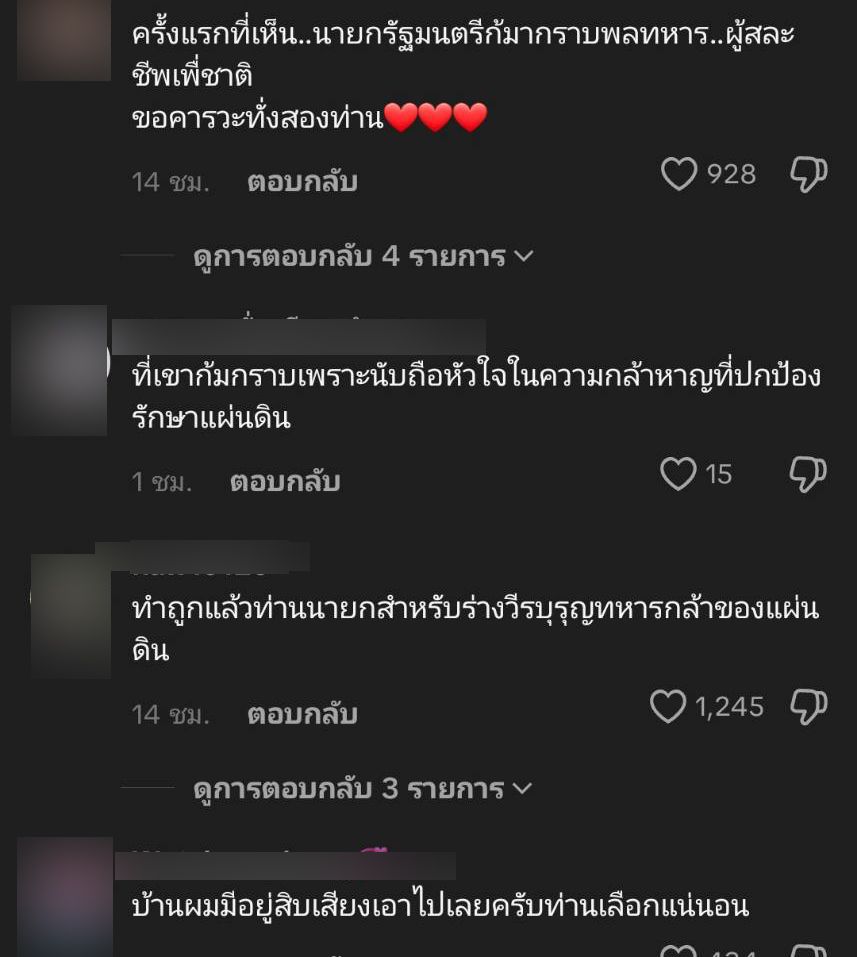Like the comment with 15 likes

[x=678, y=474]
